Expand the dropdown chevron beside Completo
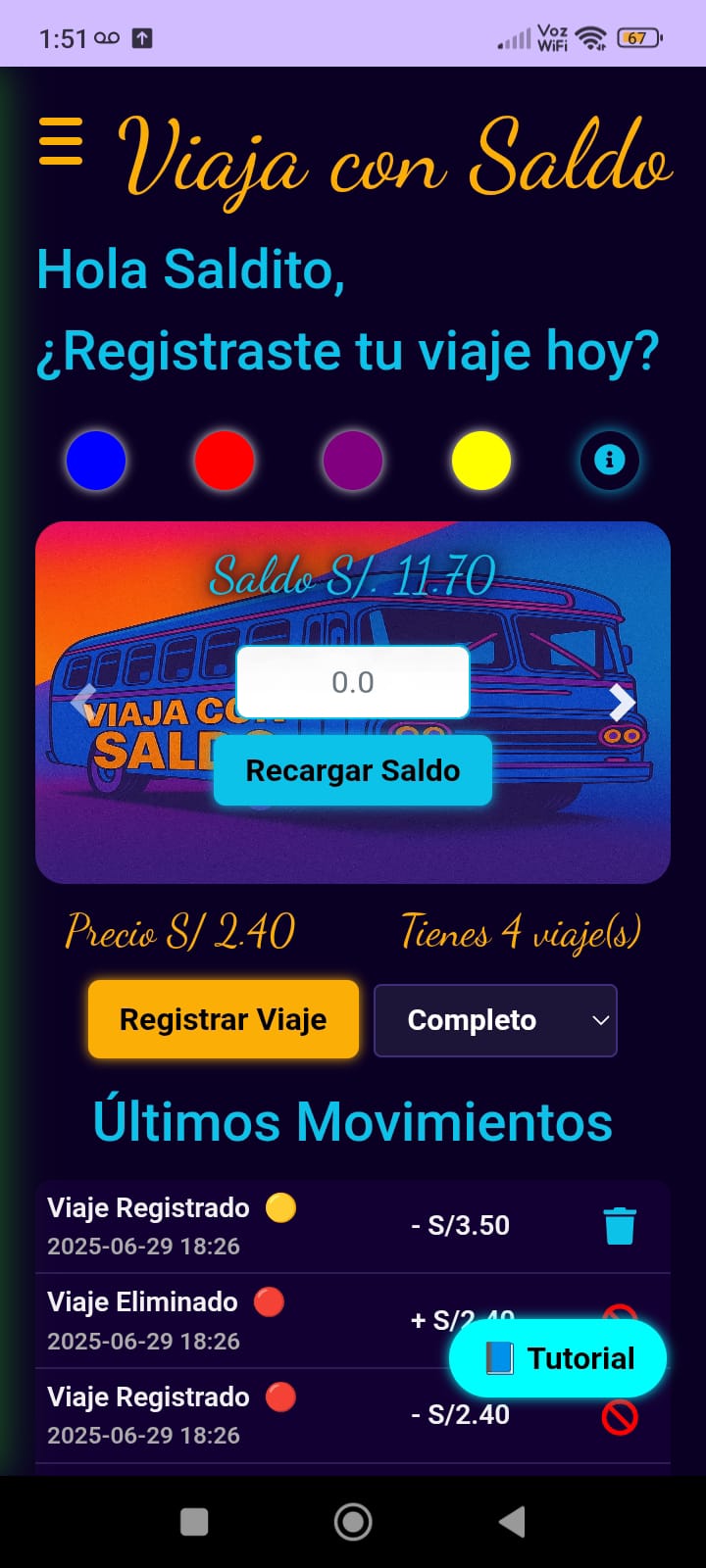Screen dimensions: 706x1568 tap(600, 1019)
